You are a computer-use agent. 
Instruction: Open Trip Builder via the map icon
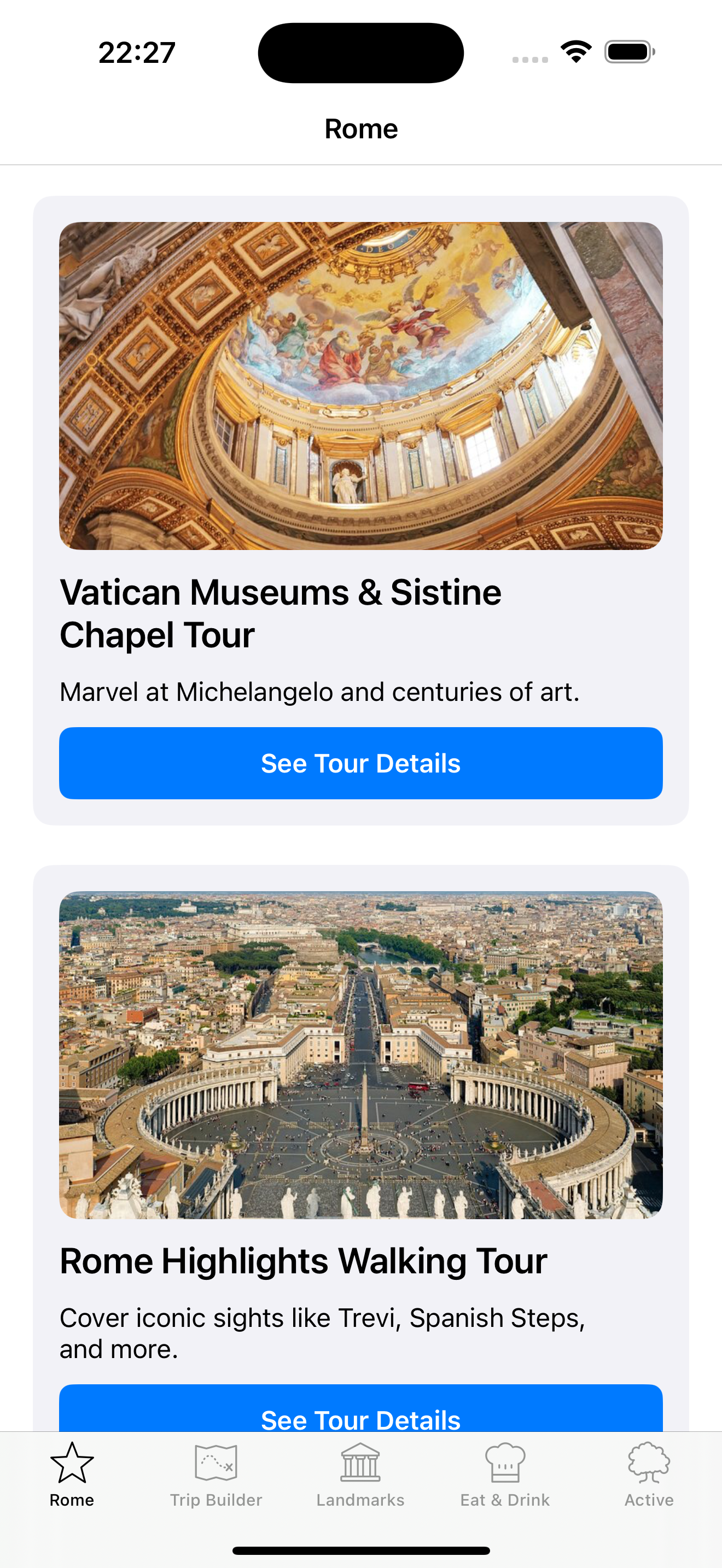[216, 1461]
